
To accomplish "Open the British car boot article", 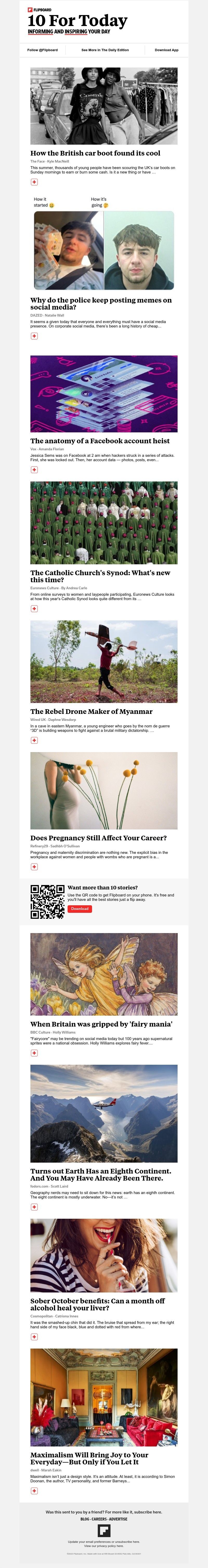I will click(95, 153).
